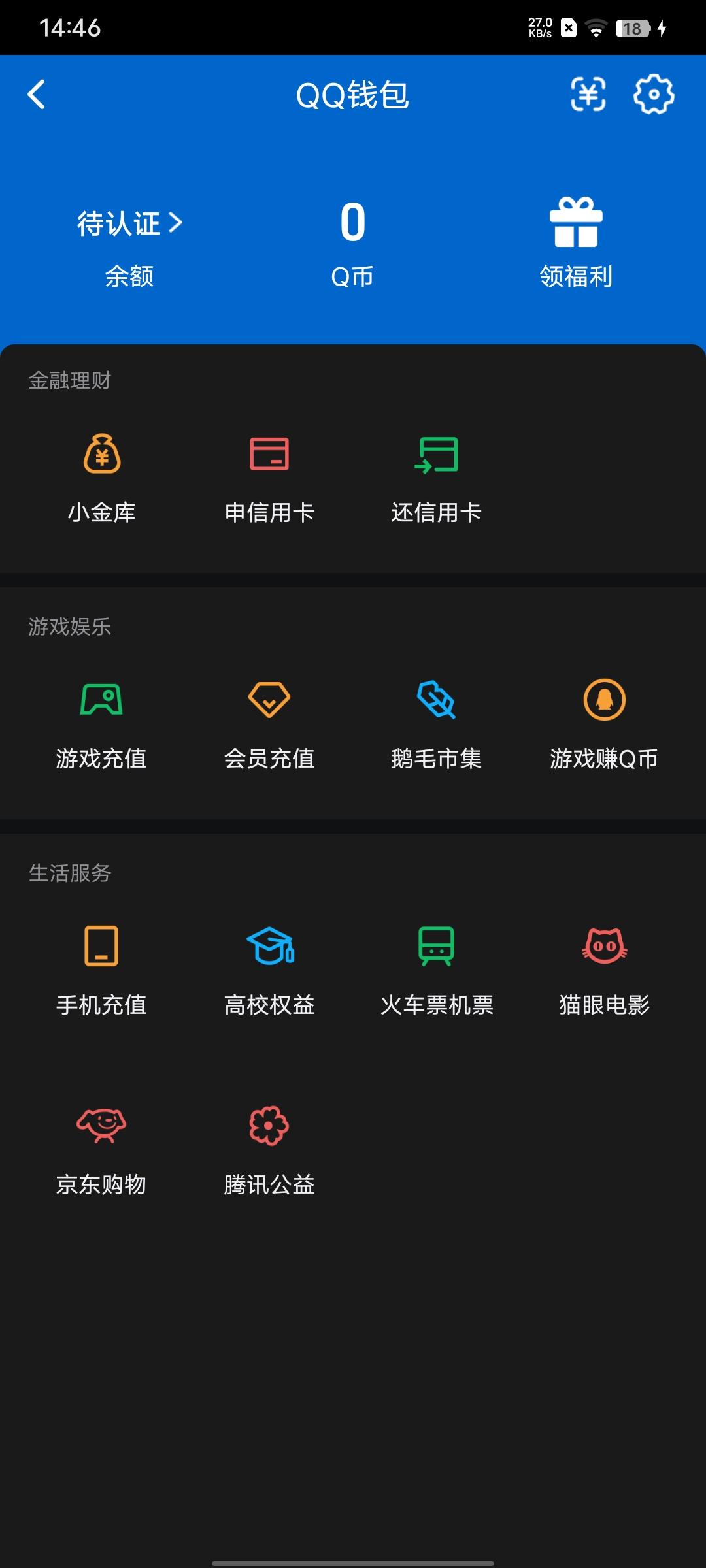Open the payment code scanner icon

[x=587, y=95]
